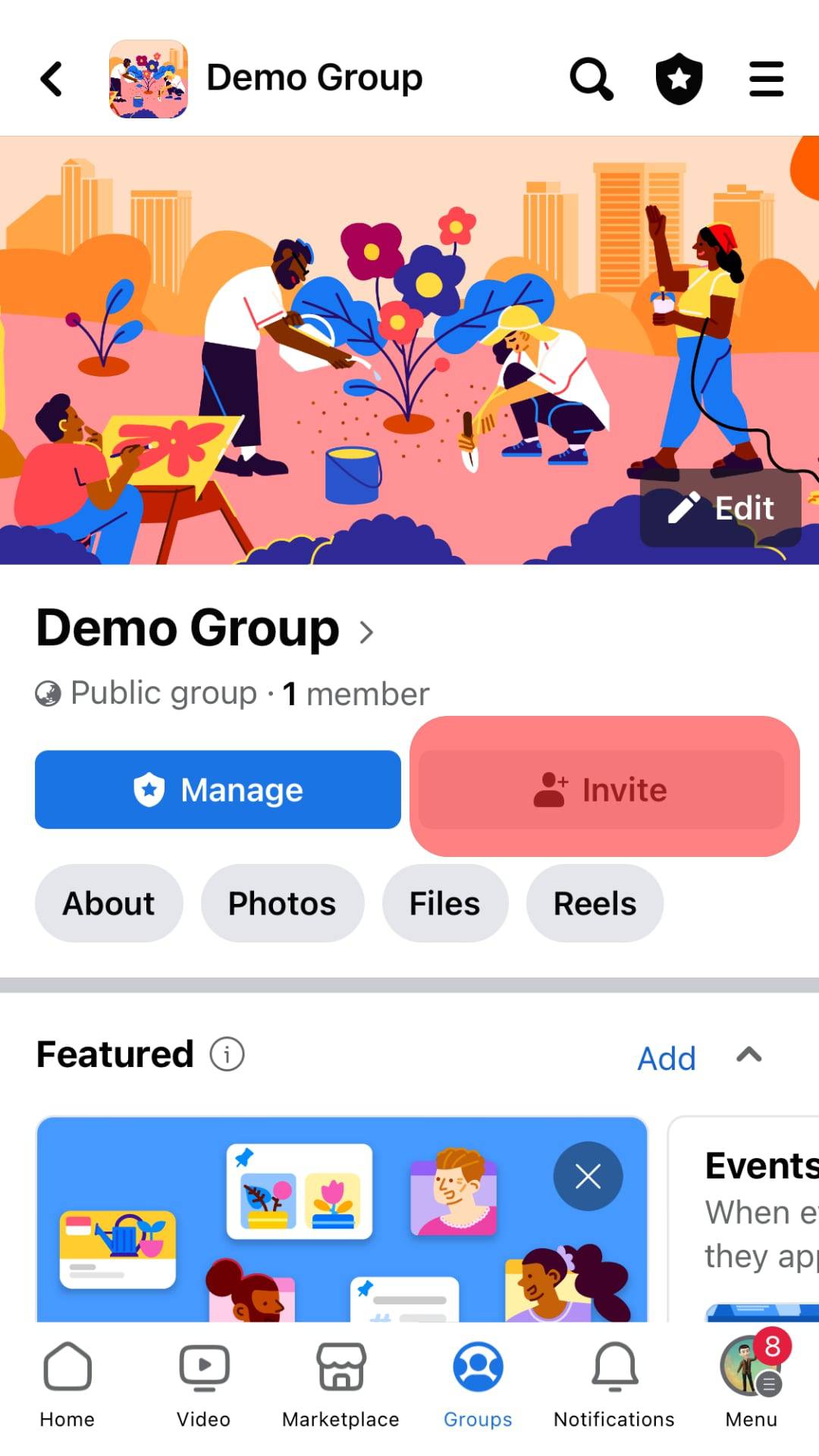Collapse the Featured section
The height and width of the screenshot is (1456, 819).
click(x=749, y=1056)
